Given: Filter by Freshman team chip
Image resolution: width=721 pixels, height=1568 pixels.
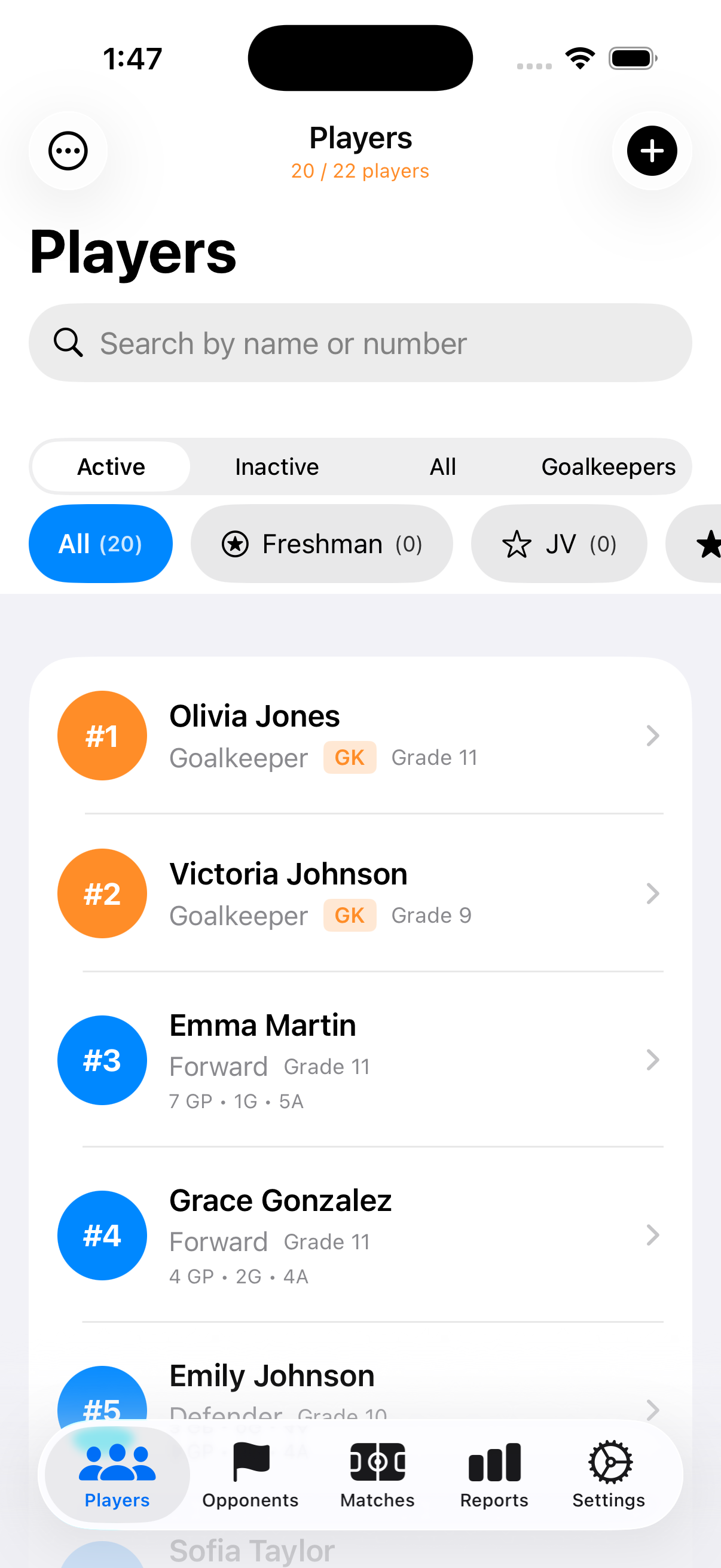Looking at the screenshot, I should pos(321,544).
